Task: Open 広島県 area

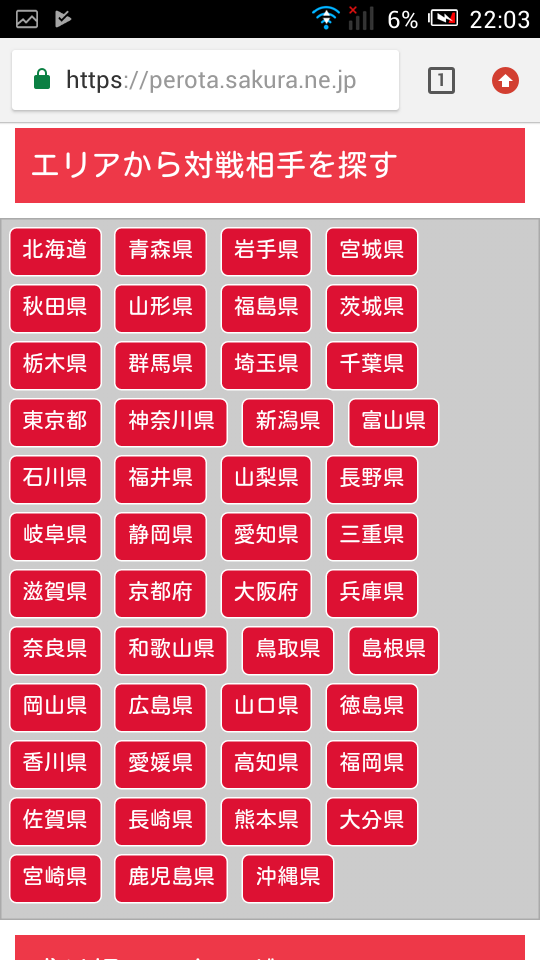Action: click(x=160, y=707)
